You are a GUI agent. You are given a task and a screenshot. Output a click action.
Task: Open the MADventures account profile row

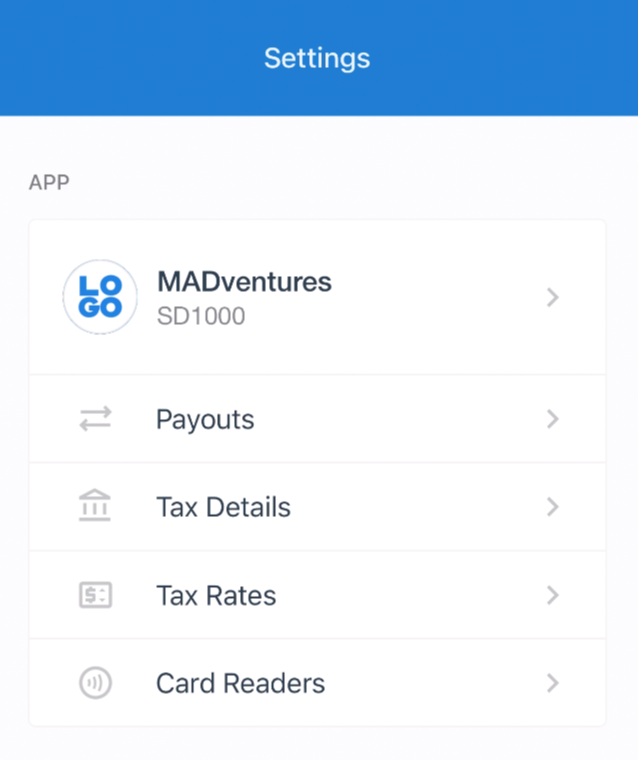[317, 297]
